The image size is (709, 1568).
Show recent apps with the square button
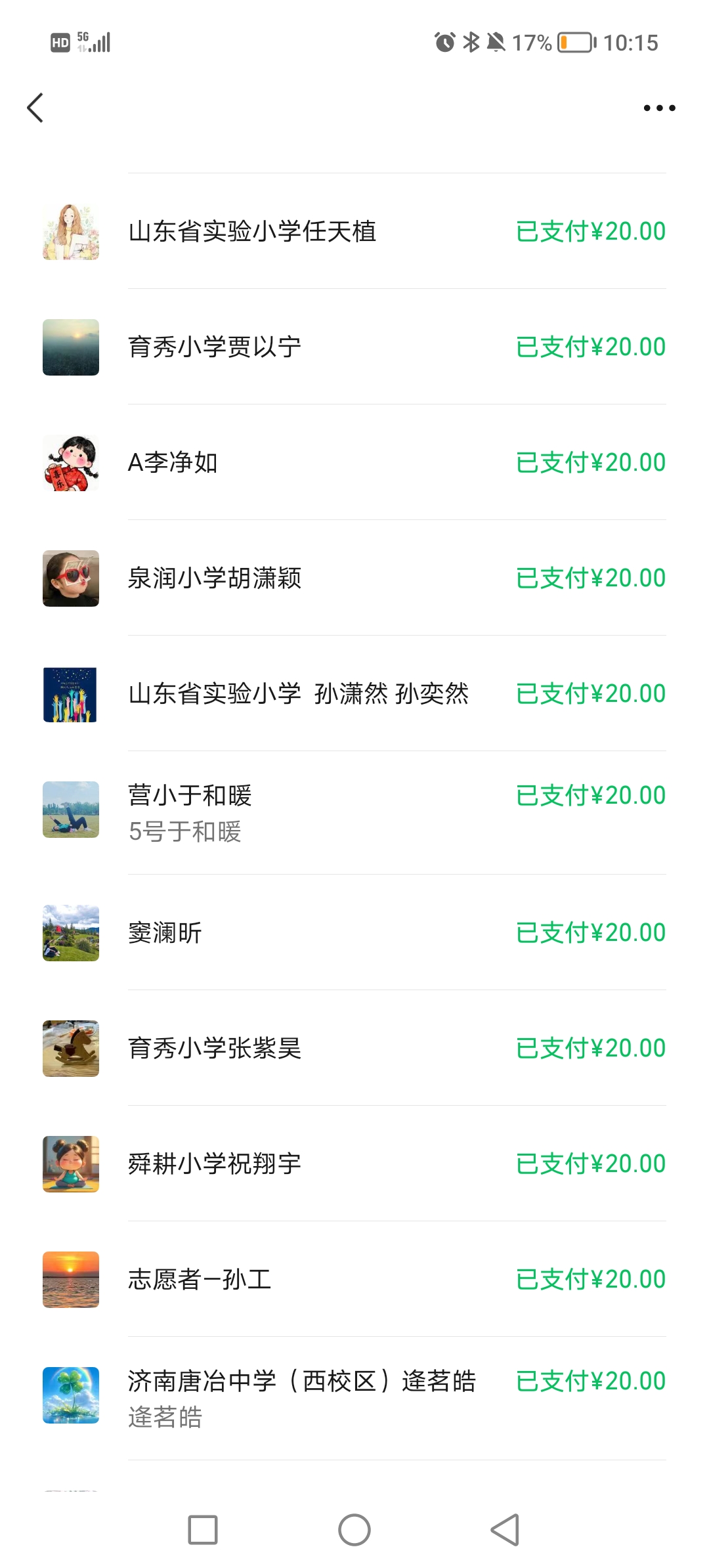203,1530
